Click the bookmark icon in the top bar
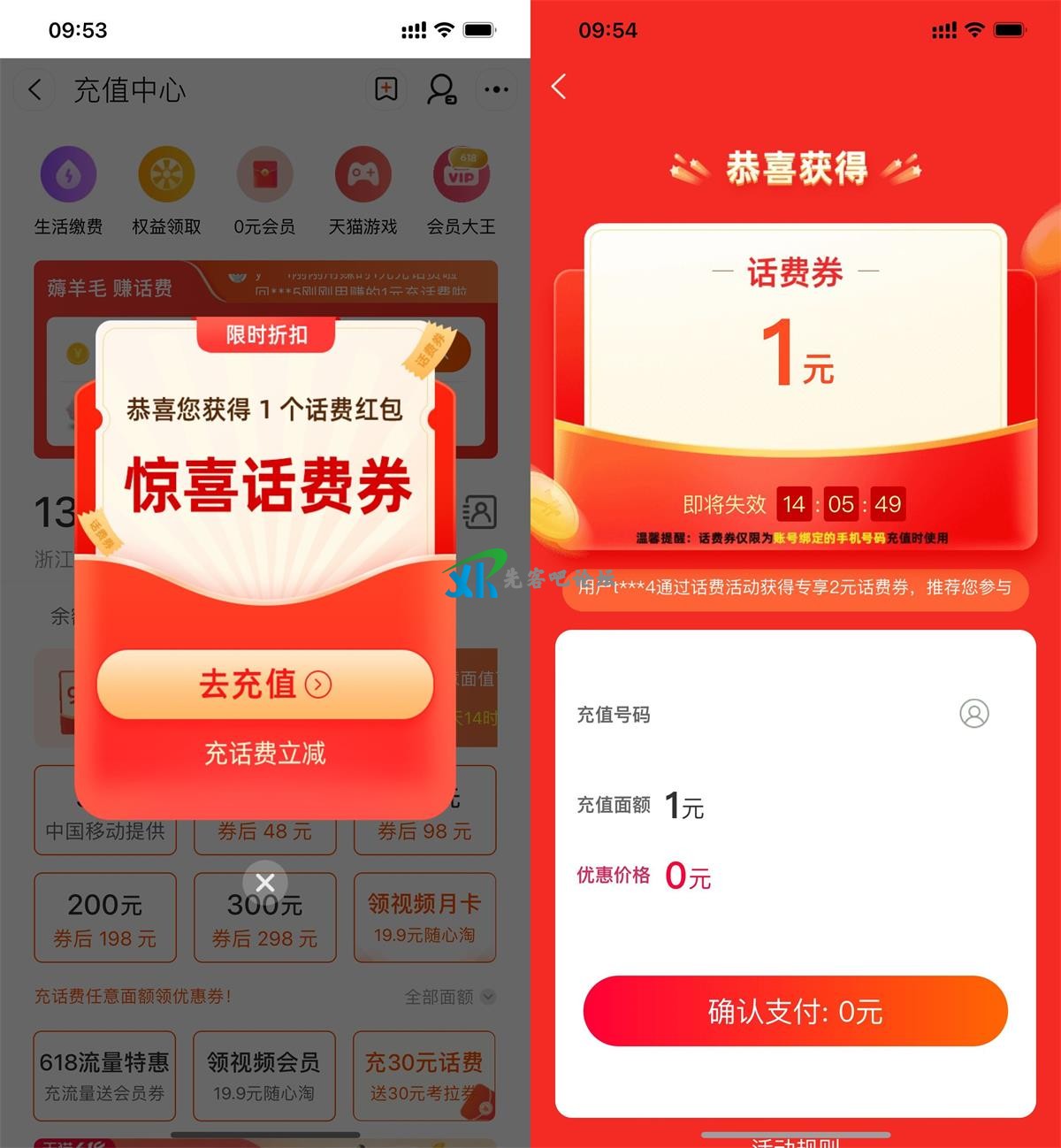 pos(385,89)
